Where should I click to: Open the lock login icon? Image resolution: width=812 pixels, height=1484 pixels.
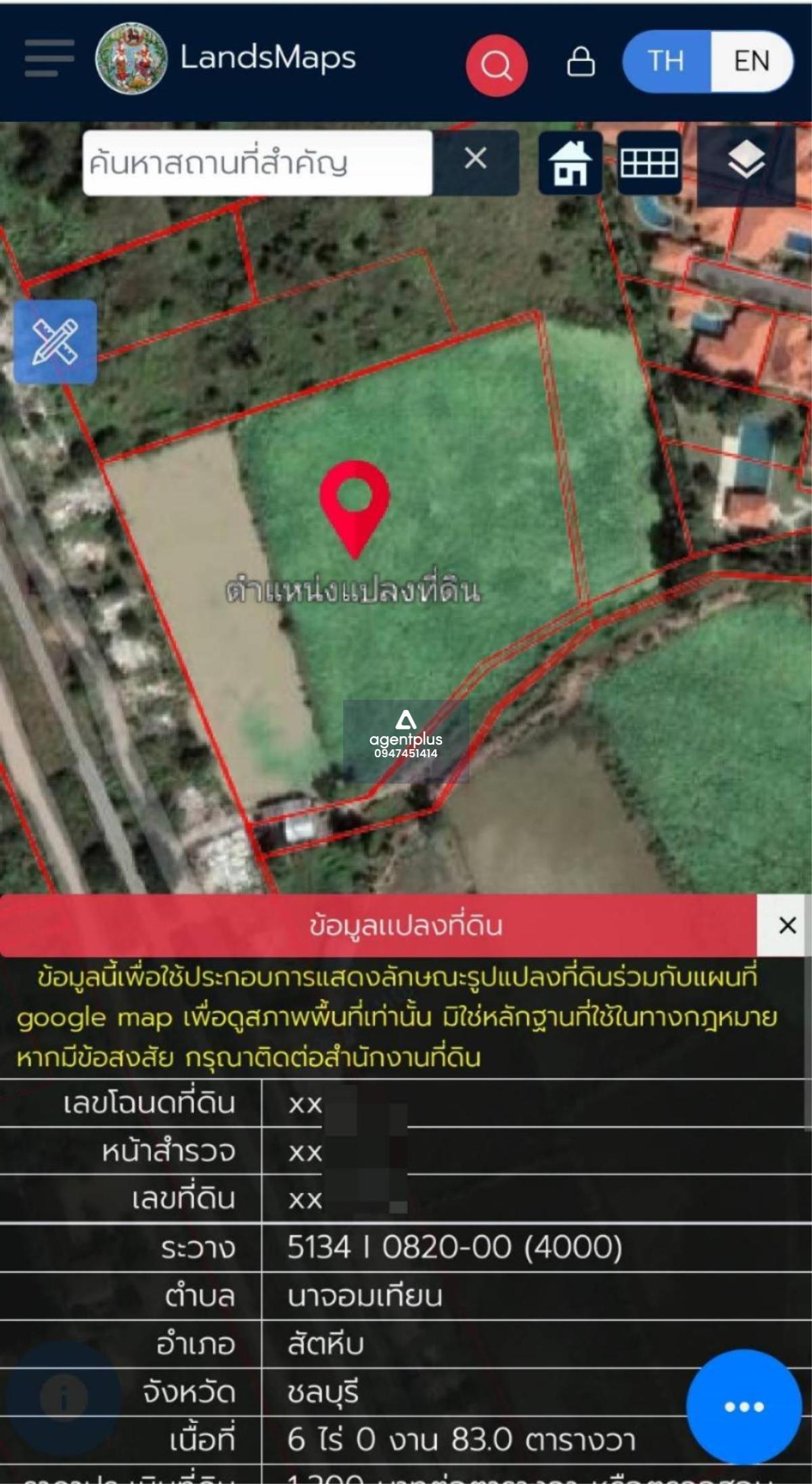coord(581,62)
